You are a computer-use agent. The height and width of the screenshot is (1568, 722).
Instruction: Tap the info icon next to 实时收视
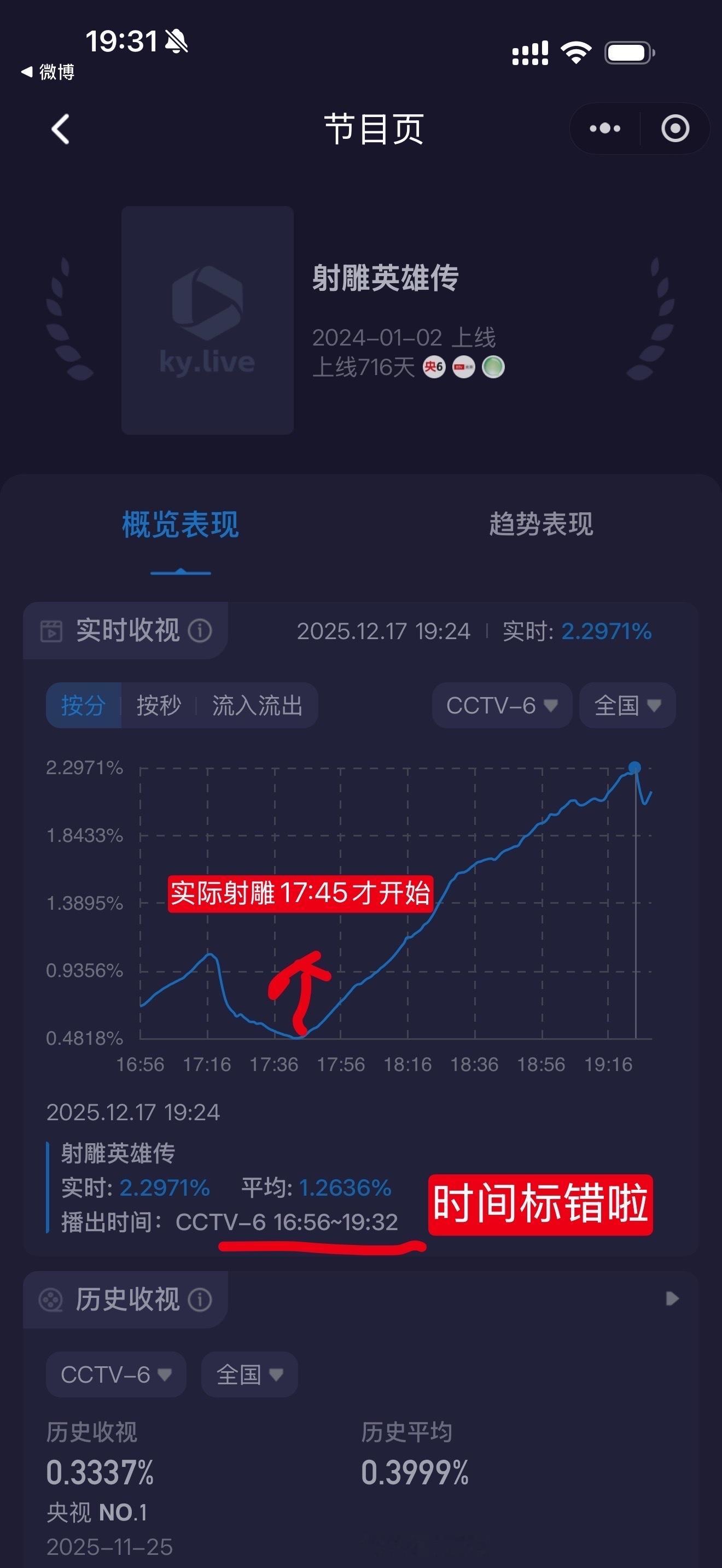click(201, 631)
